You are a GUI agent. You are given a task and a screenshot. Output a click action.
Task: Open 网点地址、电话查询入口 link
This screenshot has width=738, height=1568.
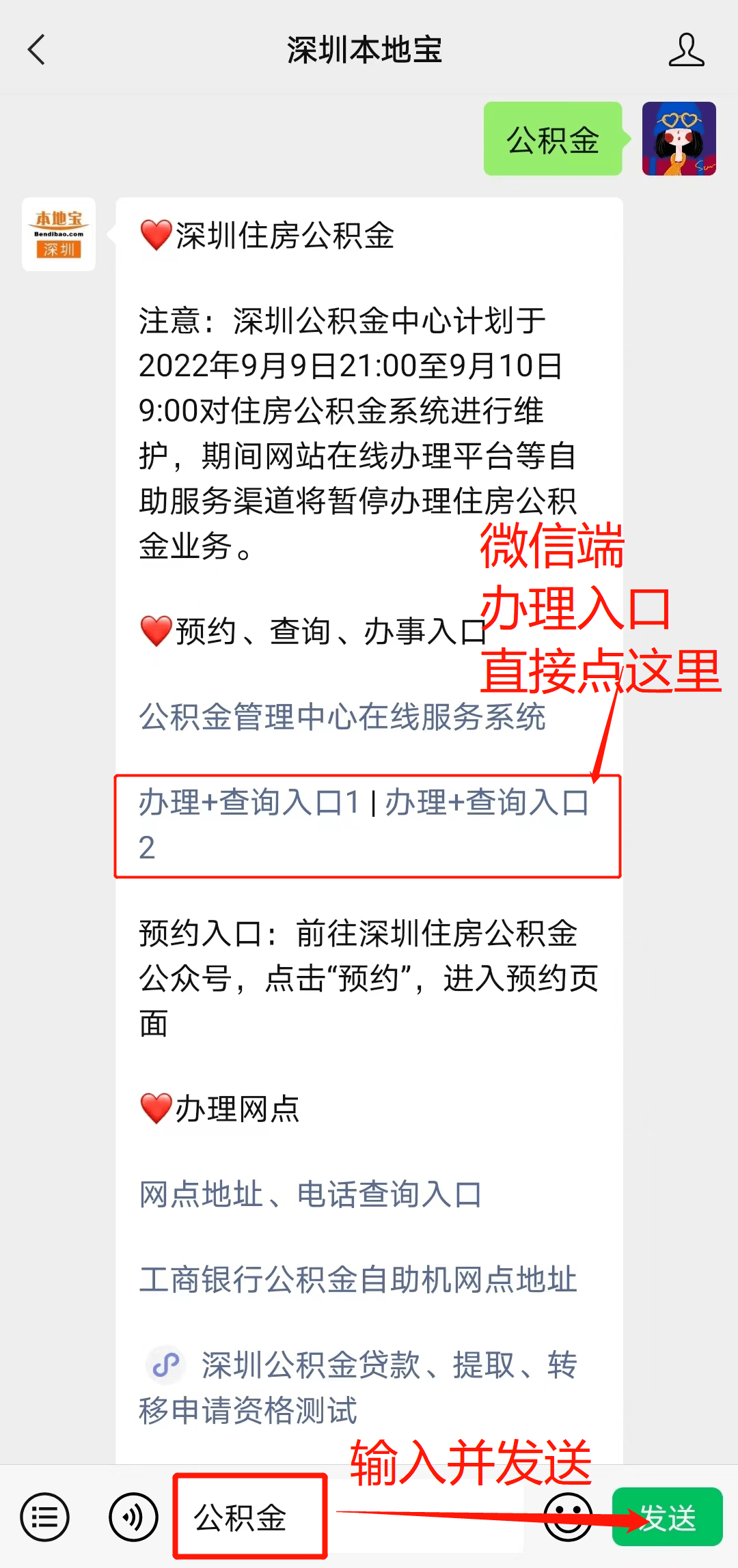pyautogui.click(x=311, y=1194)
